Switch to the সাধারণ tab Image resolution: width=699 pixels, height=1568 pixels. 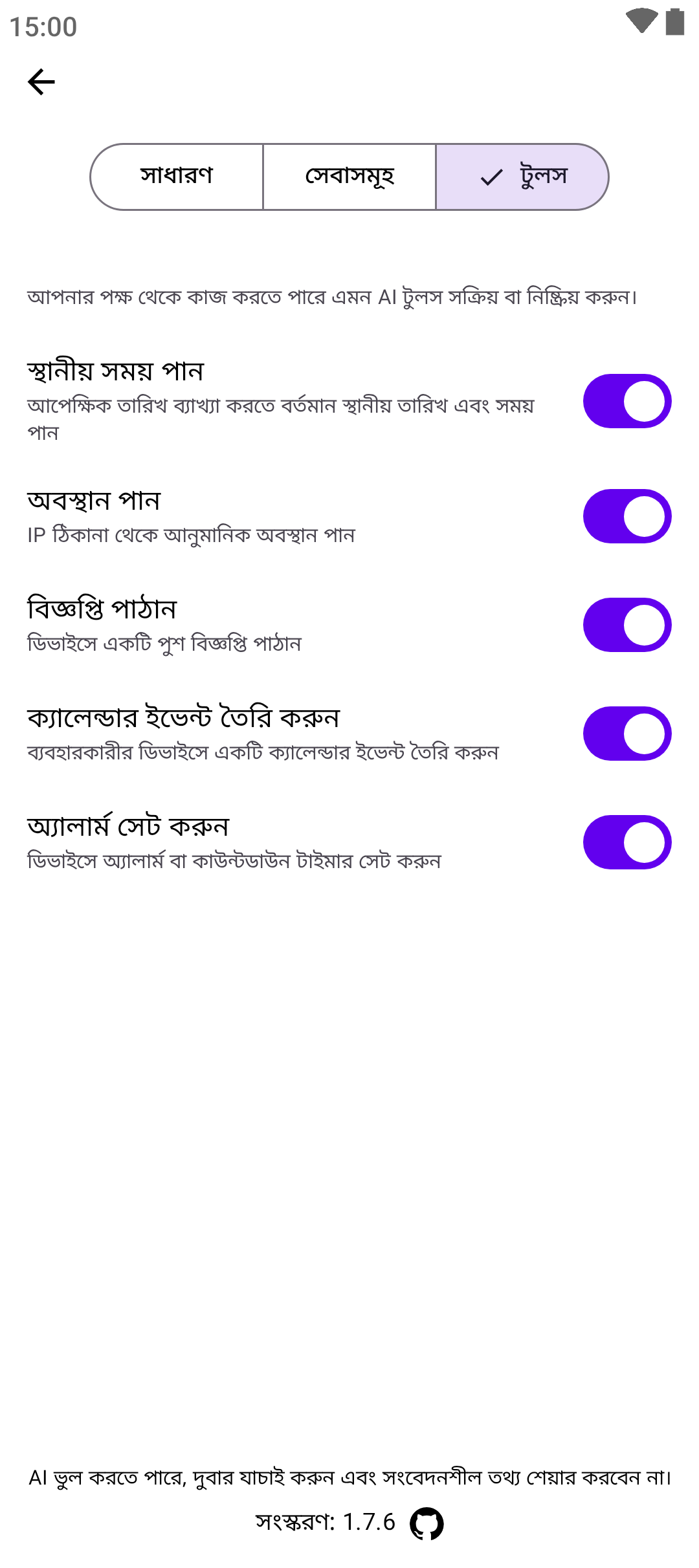[x=177, y=177]
